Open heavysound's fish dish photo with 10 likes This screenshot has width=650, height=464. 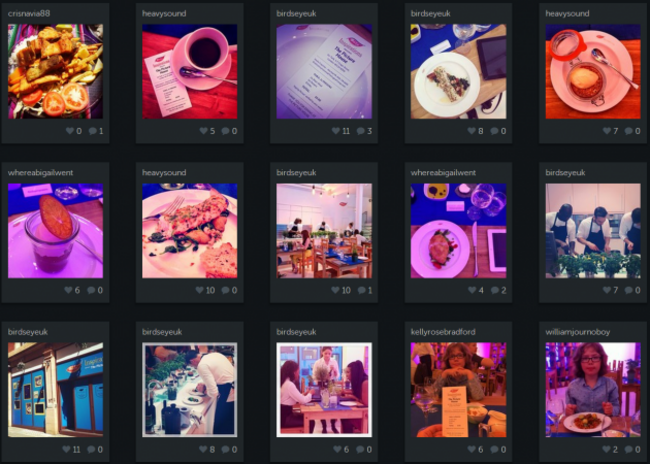[x=189, y=230]
